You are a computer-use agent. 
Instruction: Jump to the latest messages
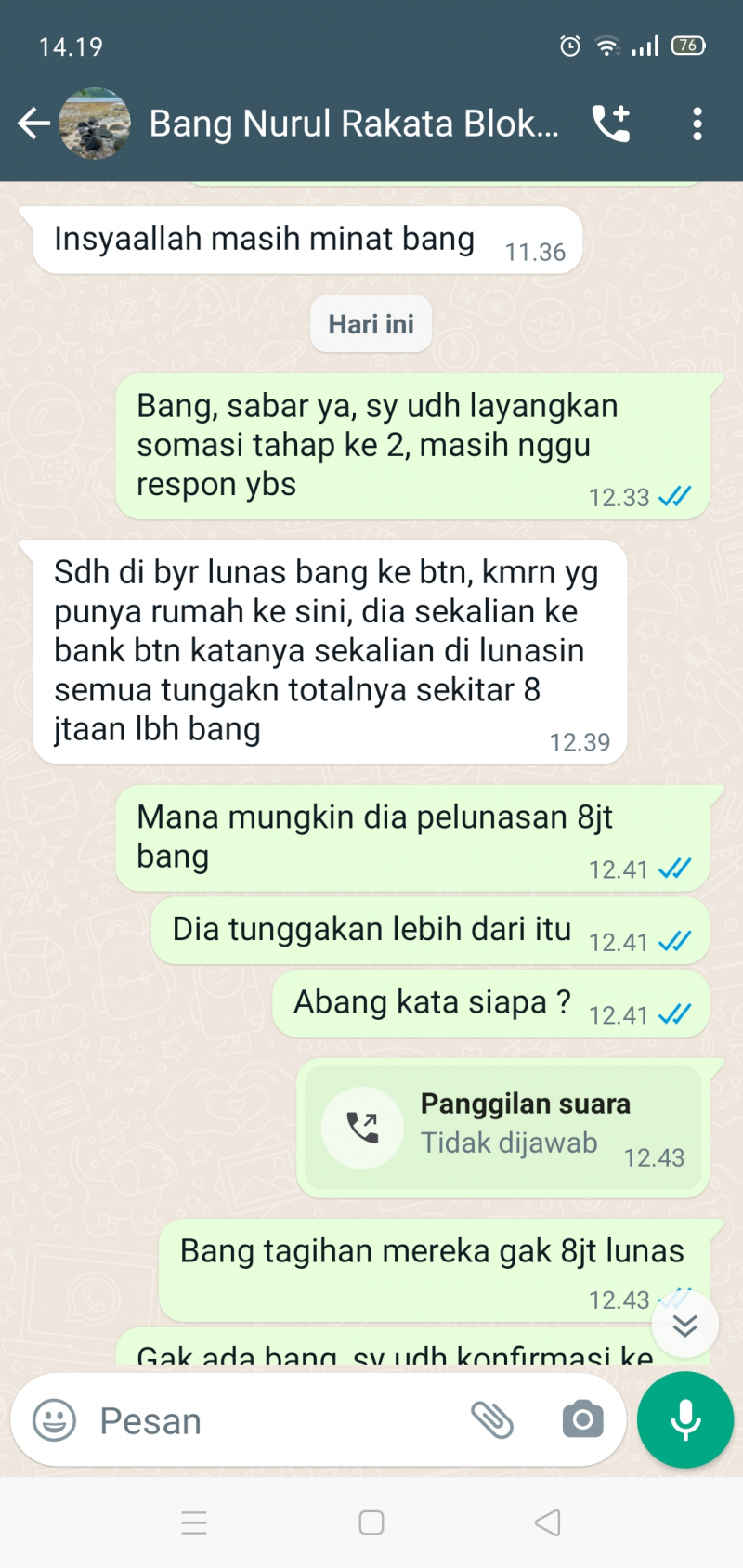[684, 1325]
